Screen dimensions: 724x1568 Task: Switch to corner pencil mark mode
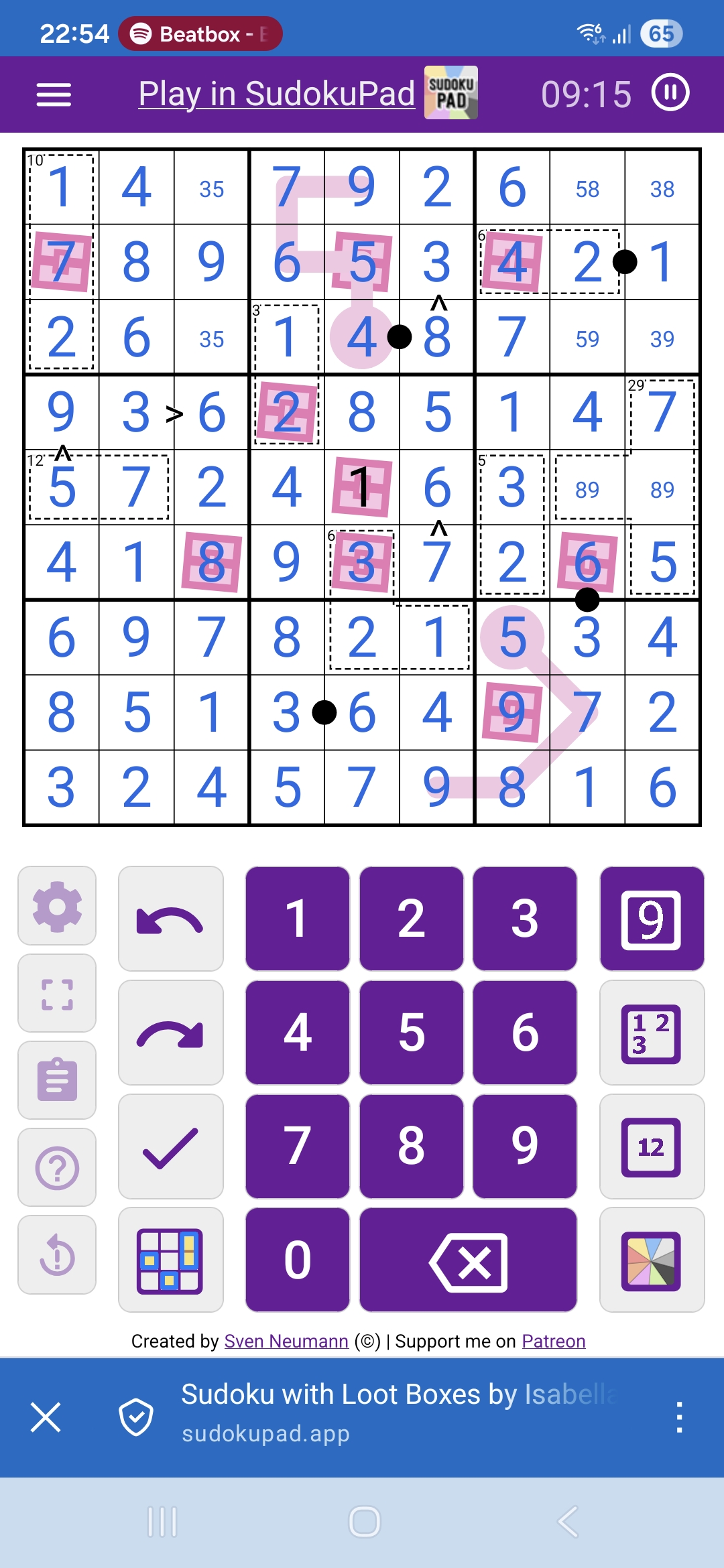pos(651,1033)
